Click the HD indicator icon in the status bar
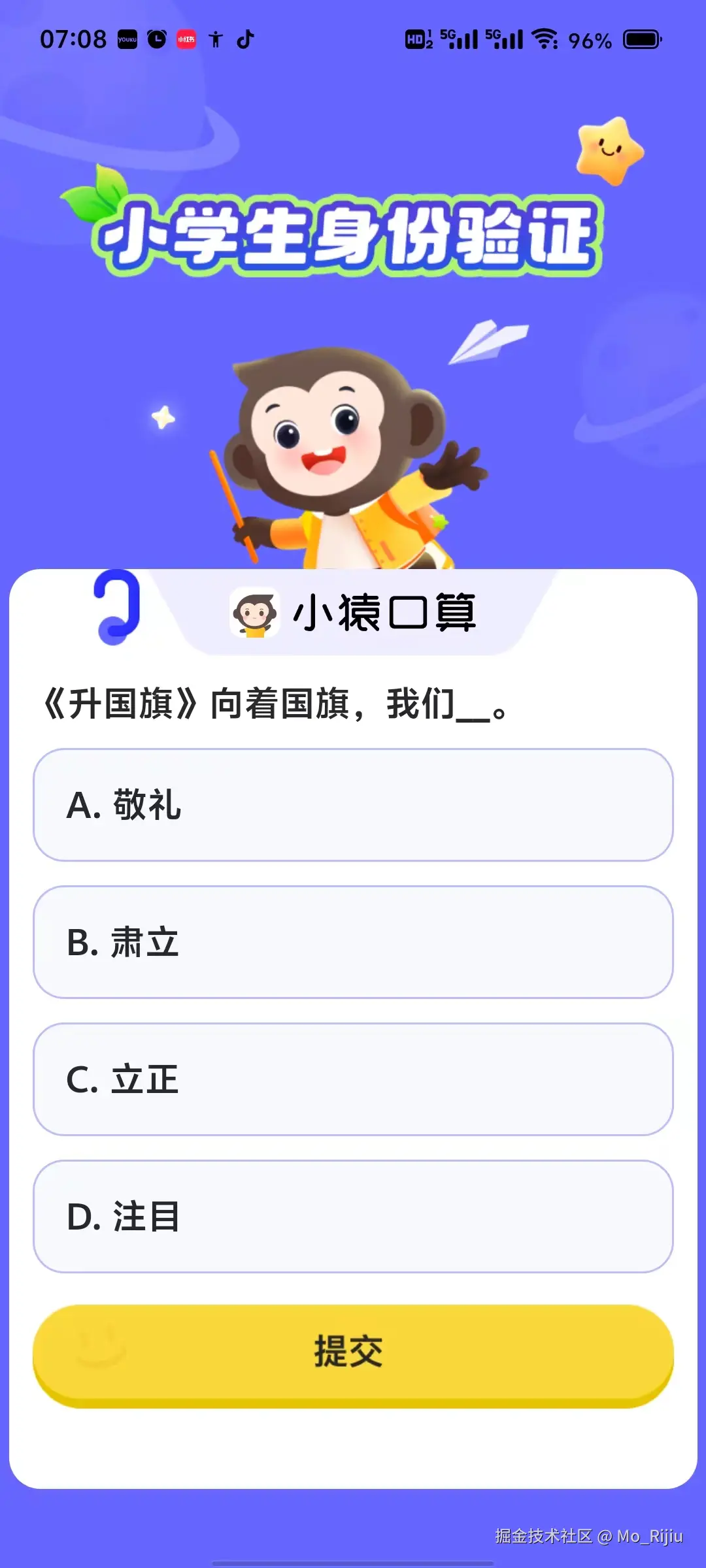The image size is (706, 1568). pyautogui.click(x=417, y=39)
